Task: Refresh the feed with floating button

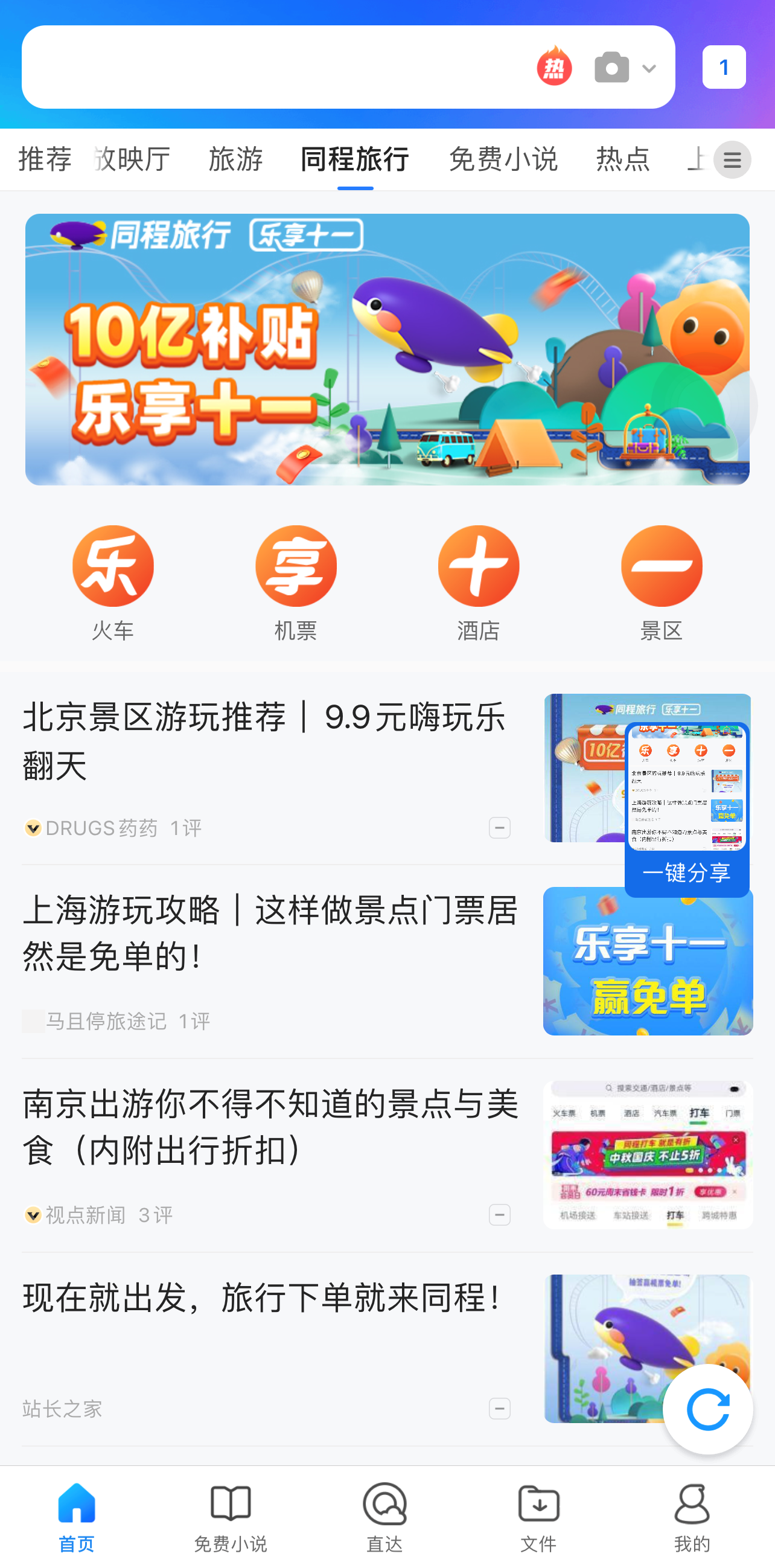Action: click(x=707, y=1409)
